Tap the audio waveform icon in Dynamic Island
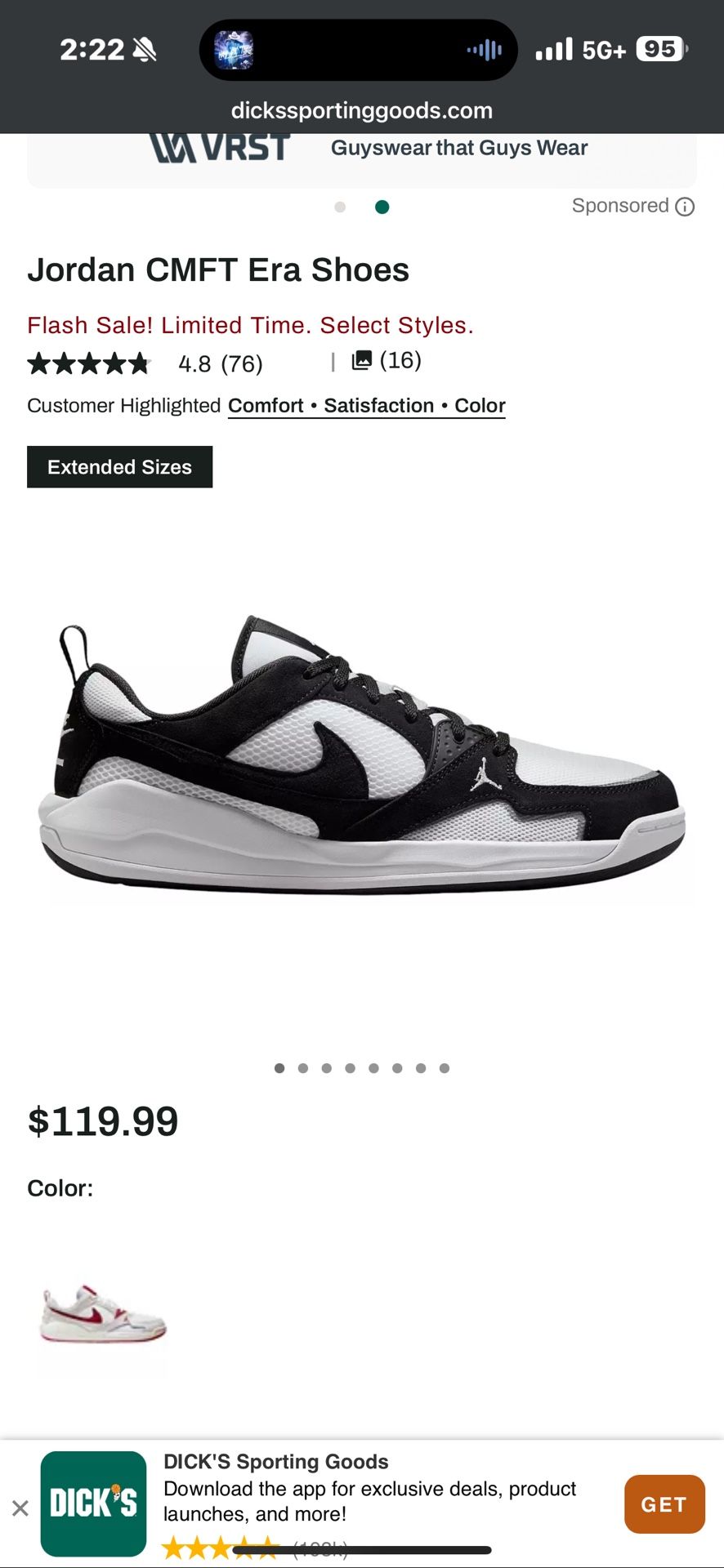Screen dimensions: 724x1568 point(485,50)
